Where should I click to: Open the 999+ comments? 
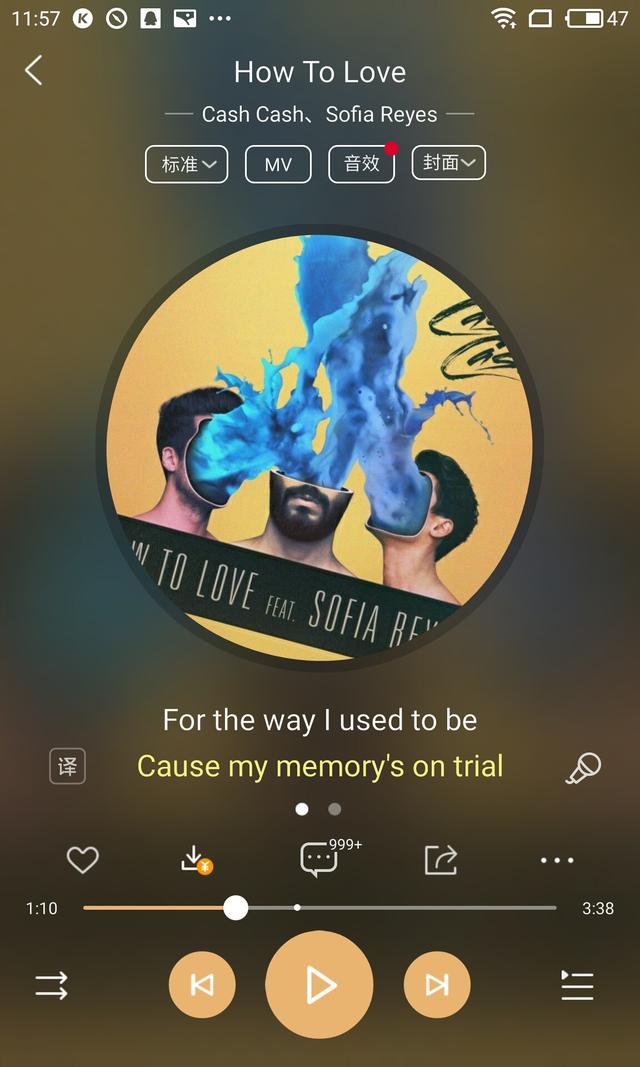(x=320, y=860)
